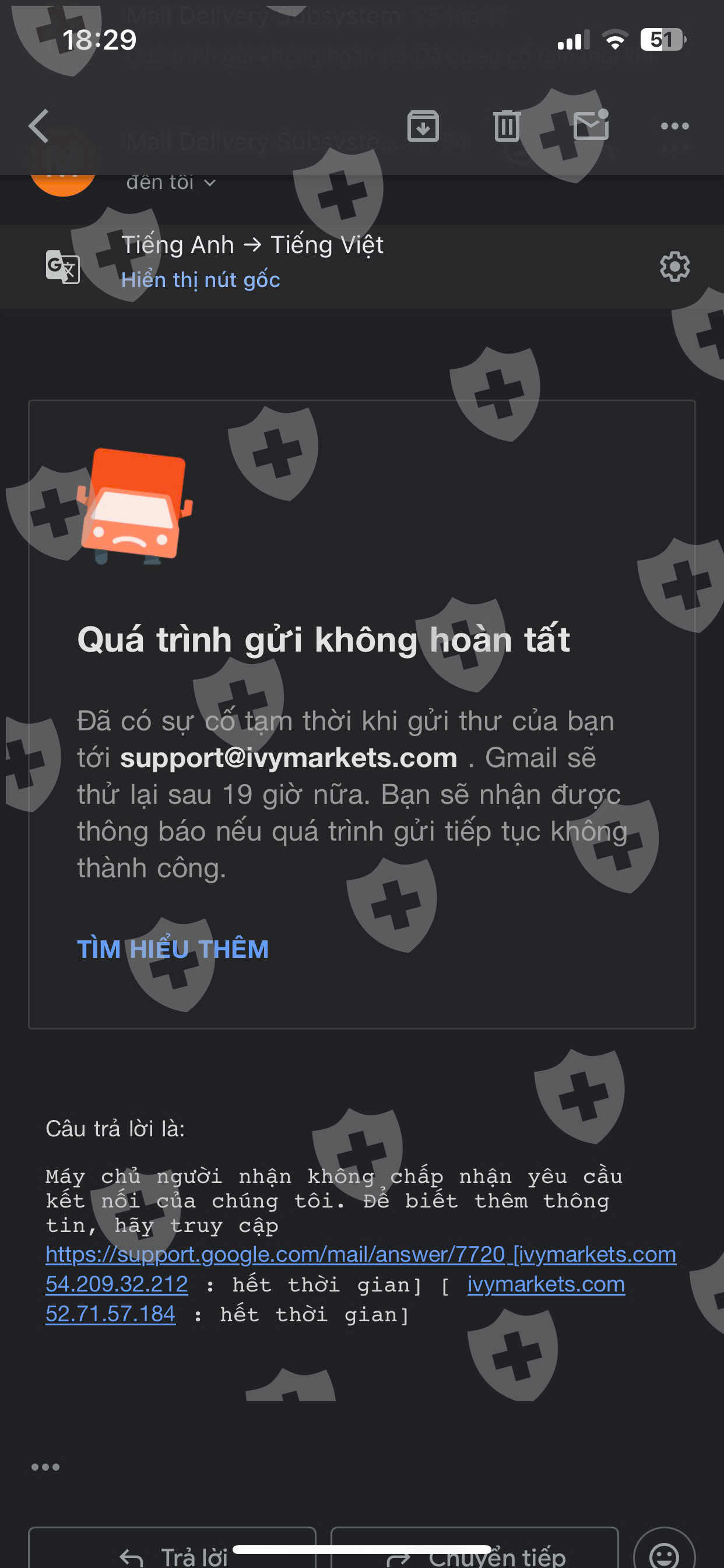
Task: Open the "TÌM HIỂU THÊM" link
Action: pyautogui.click(x=173, y=949)
